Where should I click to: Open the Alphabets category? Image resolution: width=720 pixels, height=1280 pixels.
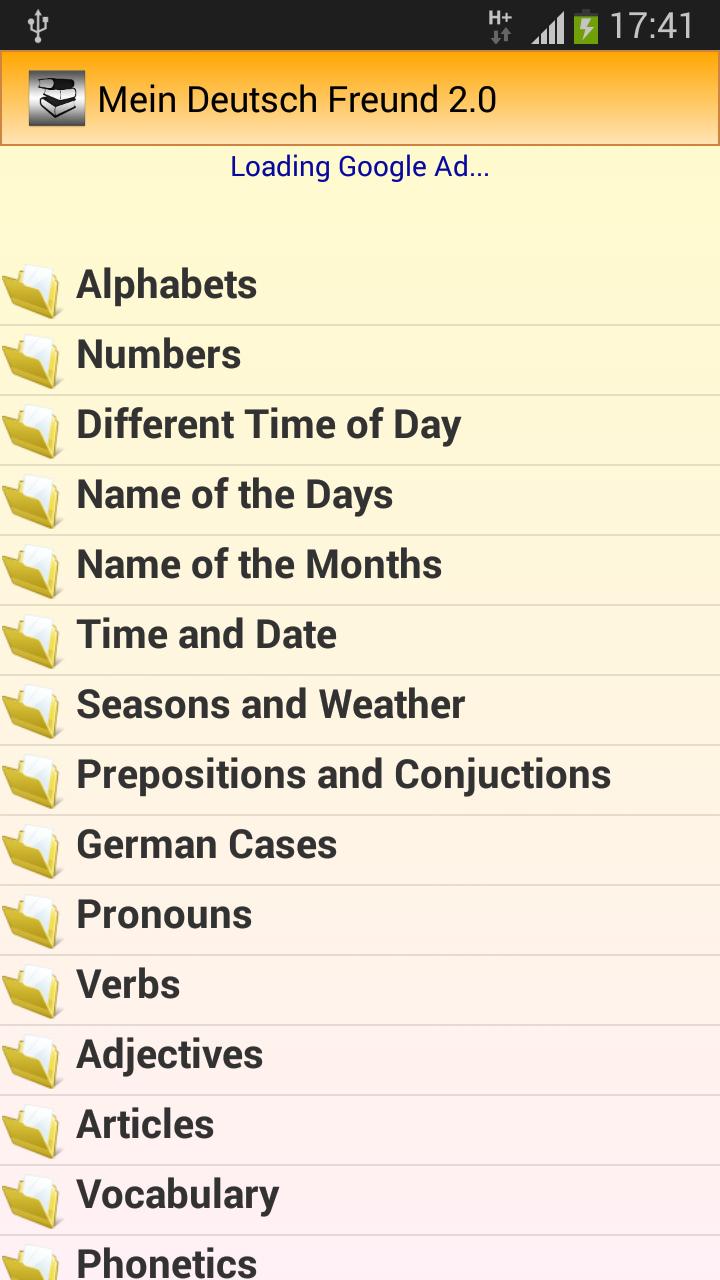(x=167, y=283)
